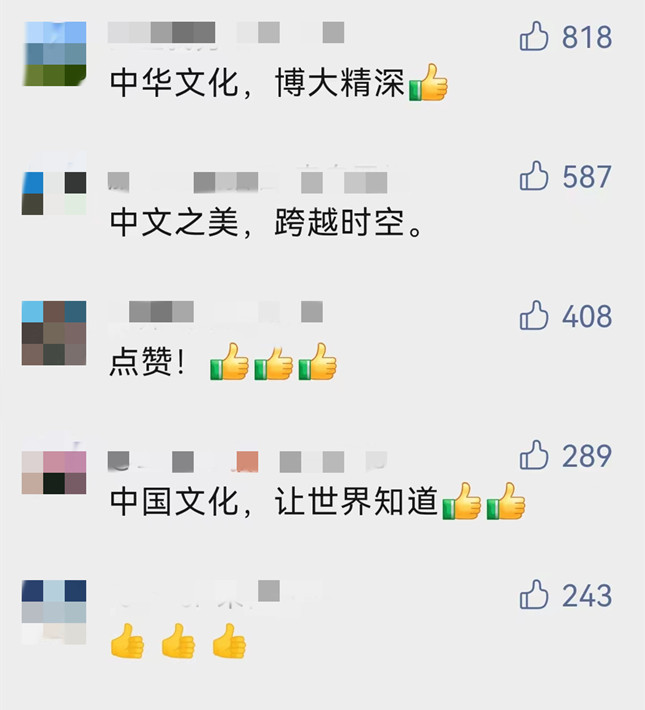
Task: Like the thumbs-up emoji comment with 243 likes
Action: [534, 596]
